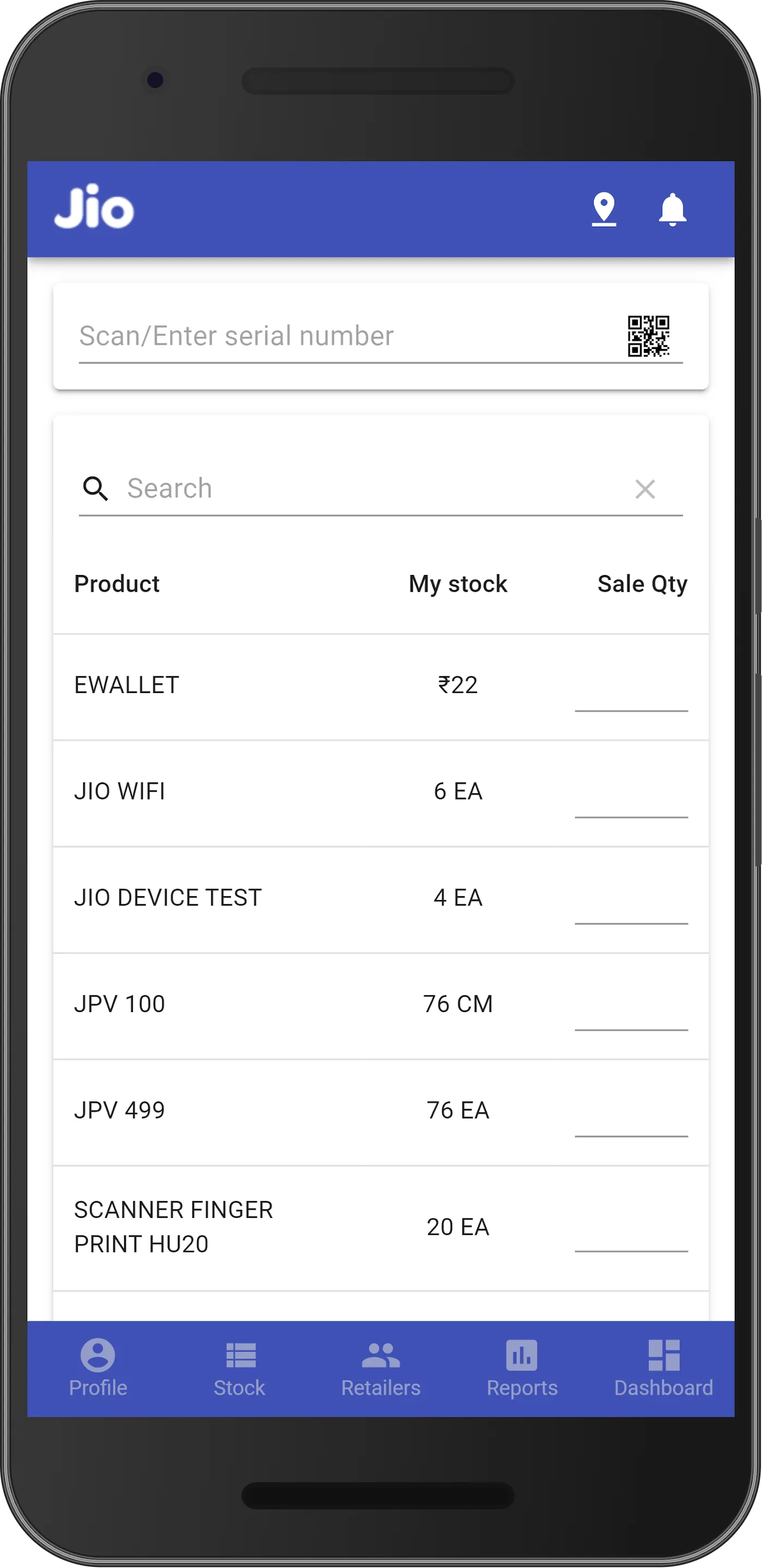Open notifications via the bell icon

click(672, 210)
